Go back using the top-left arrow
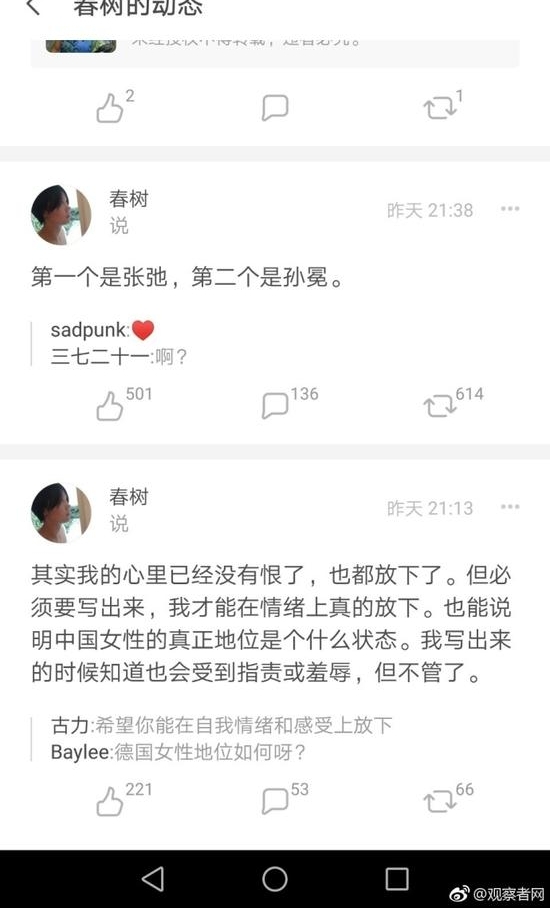Viewport: 550px width, 908px height. (33, 7)
